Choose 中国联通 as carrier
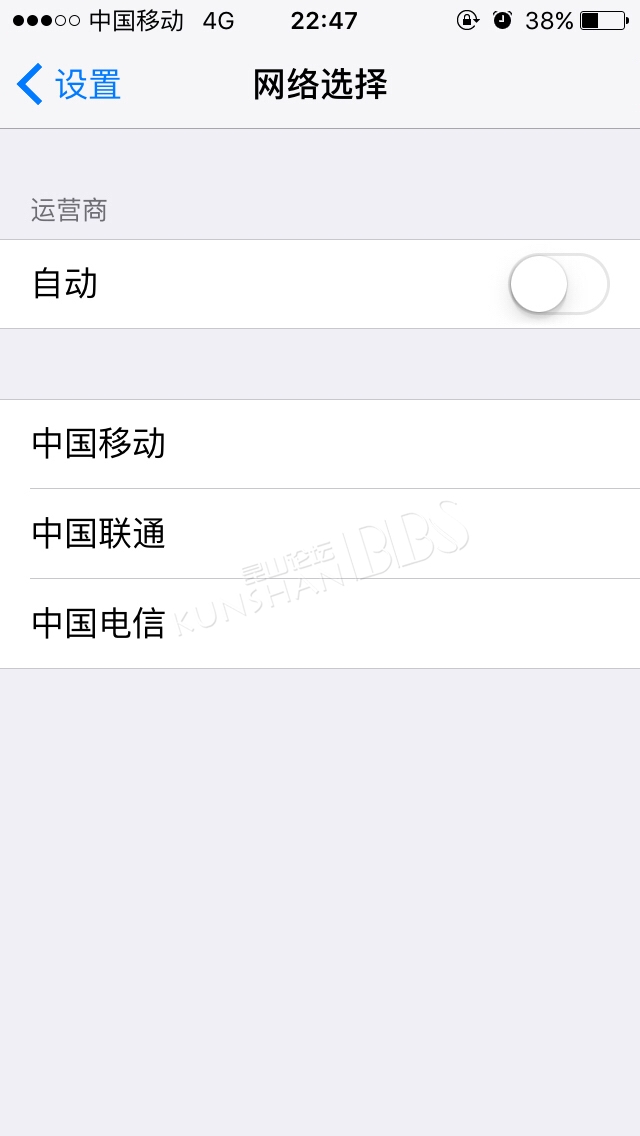This screenshot has width=640, height=1136. click(x=320, y=534)
